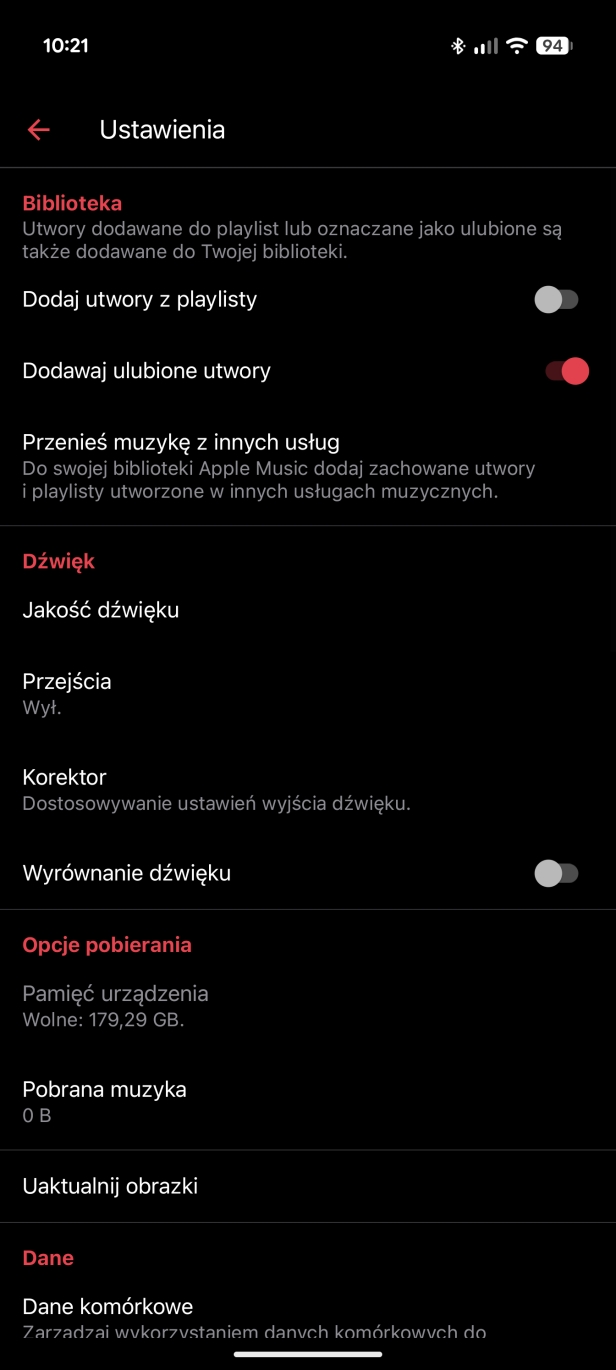Screen dimensions: 616x1370
Task: Open Jakość dźwięku settings
Action: [x=308, y=610]
